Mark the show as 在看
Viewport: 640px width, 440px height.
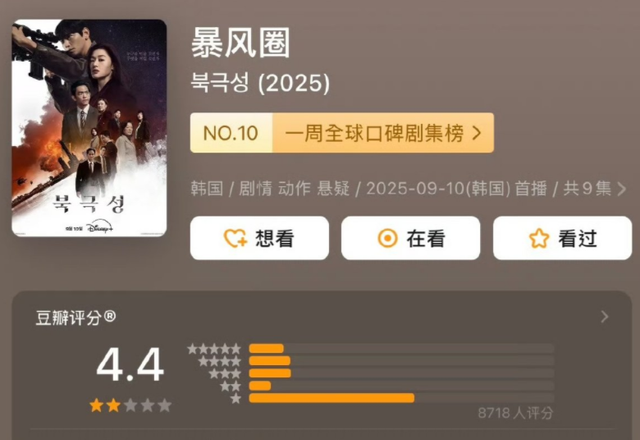410,238
